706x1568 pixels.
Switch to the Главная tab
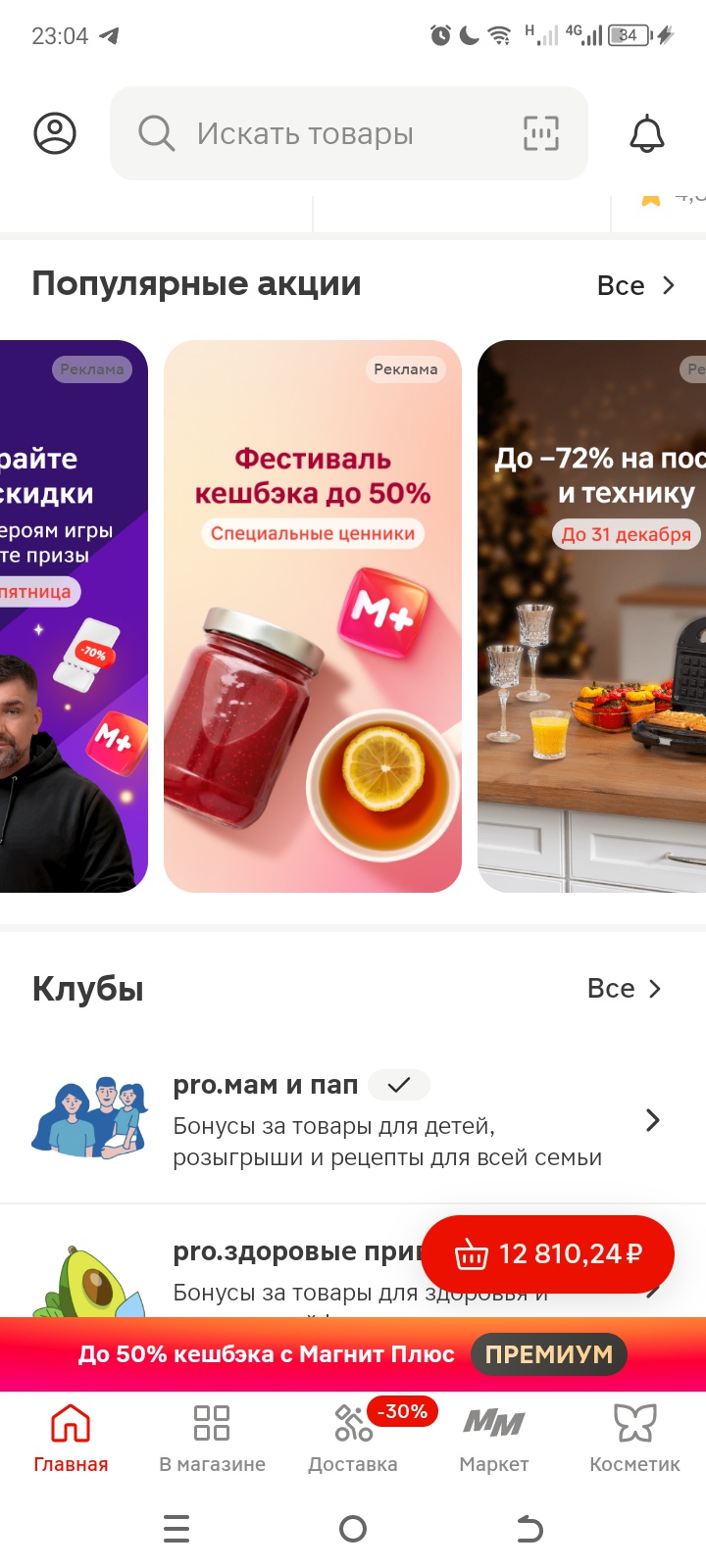pyautogui.click(x=71, y=1438)
